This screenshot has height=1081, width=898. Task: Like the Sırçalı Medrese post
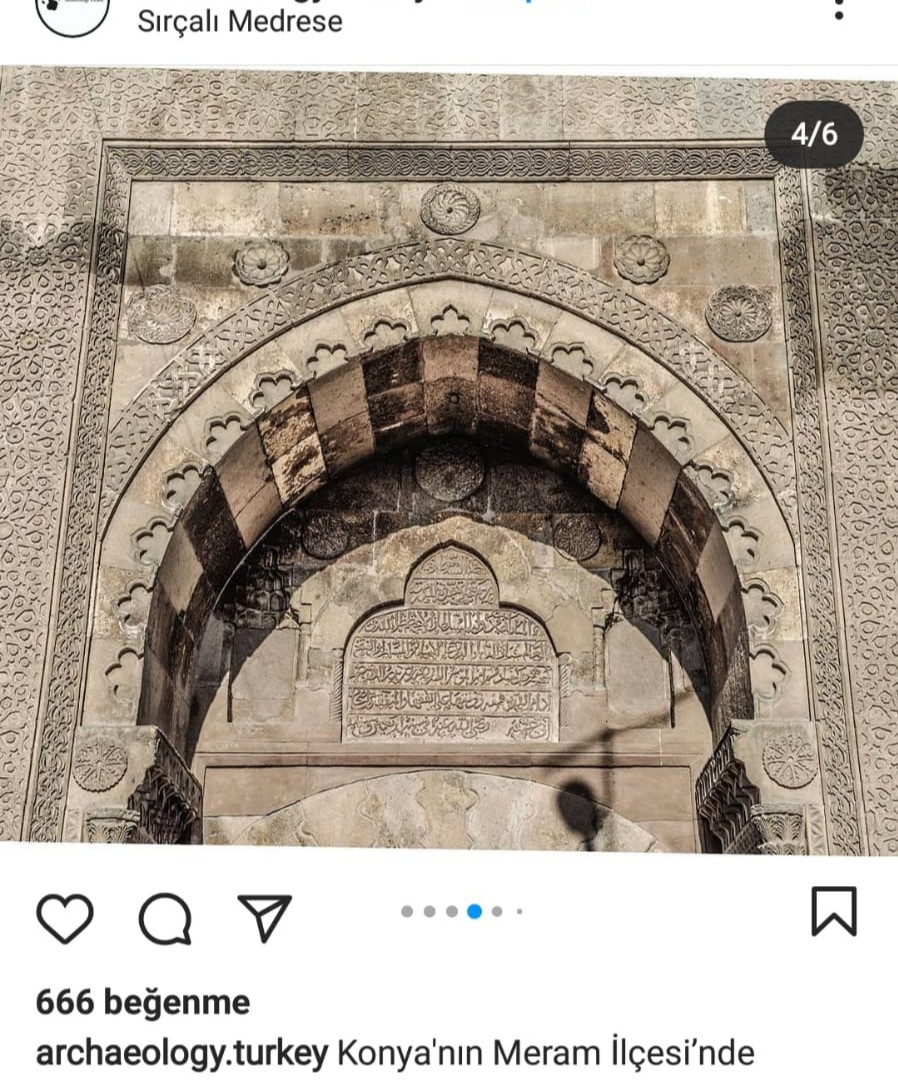pos(65,917)
